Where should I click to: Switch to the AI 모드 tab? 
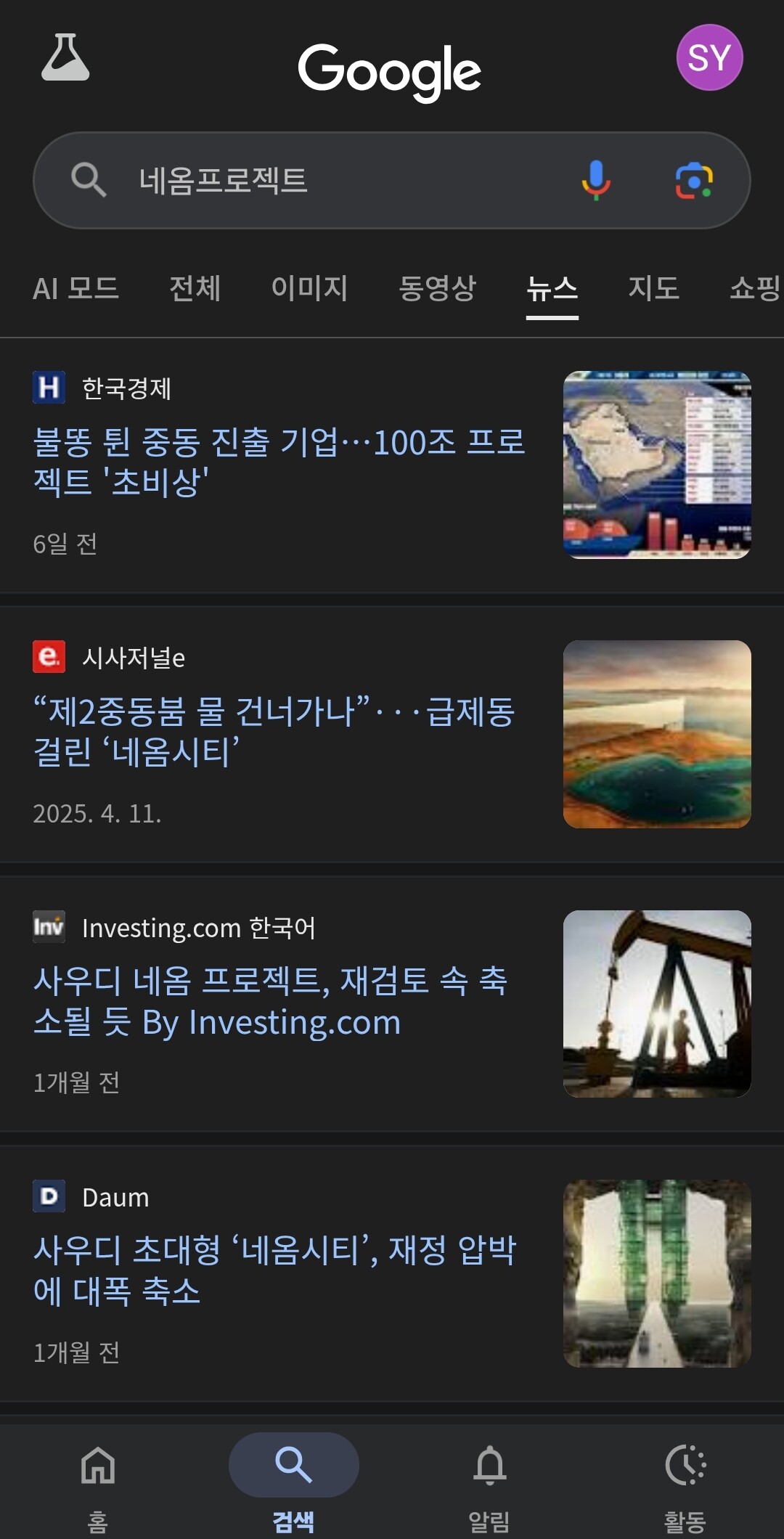pos(75,289)
